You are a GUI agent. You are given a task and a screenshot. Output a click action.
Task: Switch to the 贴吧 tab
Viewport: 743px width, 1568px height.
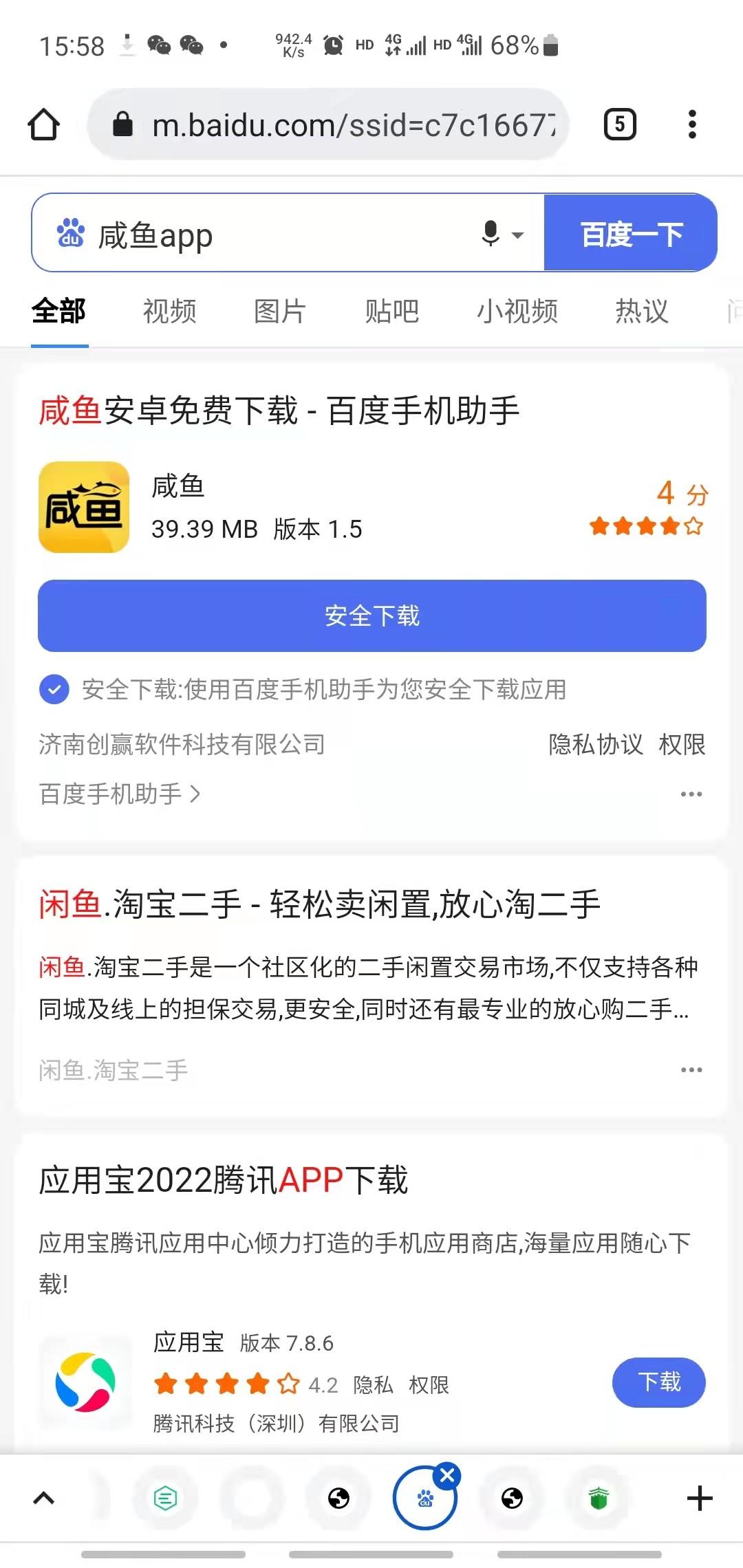click(391, 311)
